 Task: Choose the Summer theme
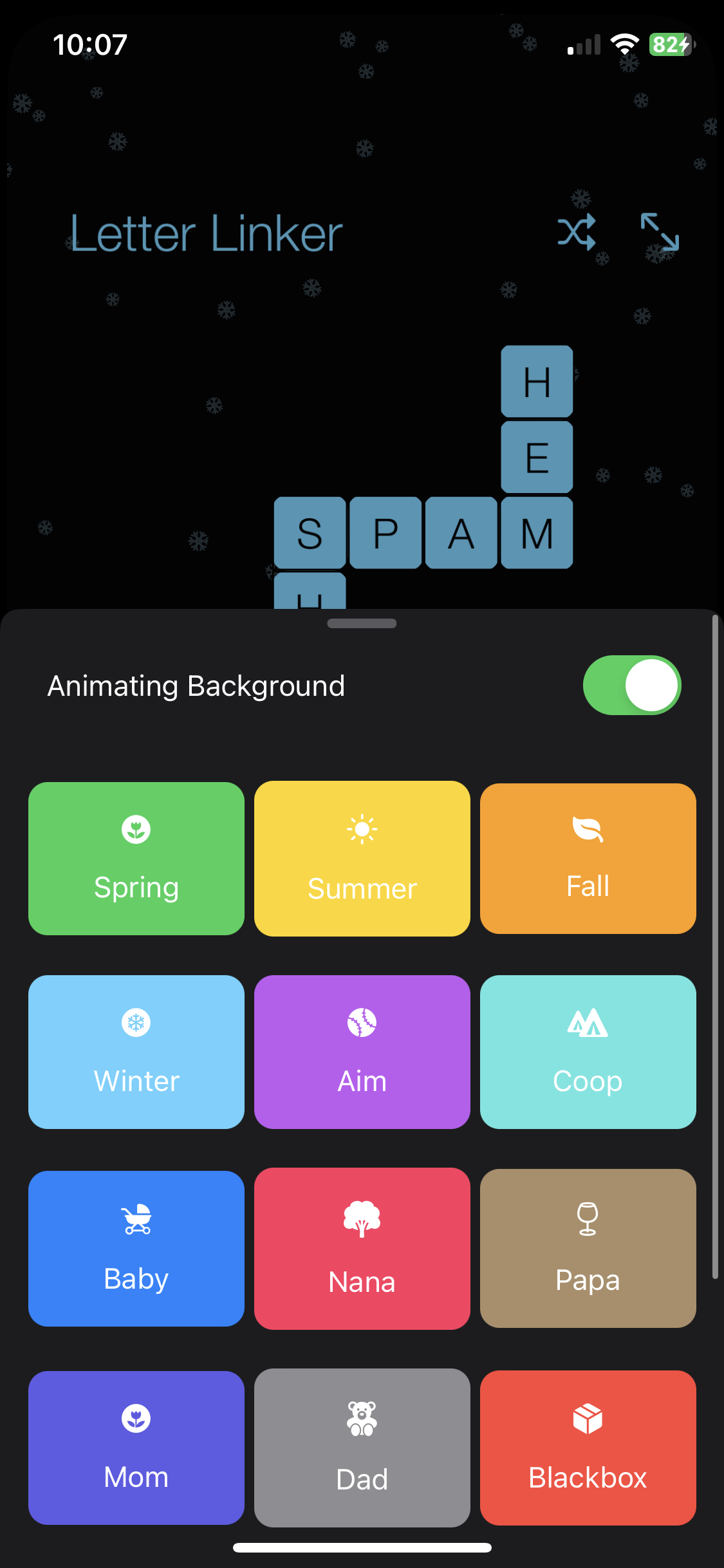362,859
